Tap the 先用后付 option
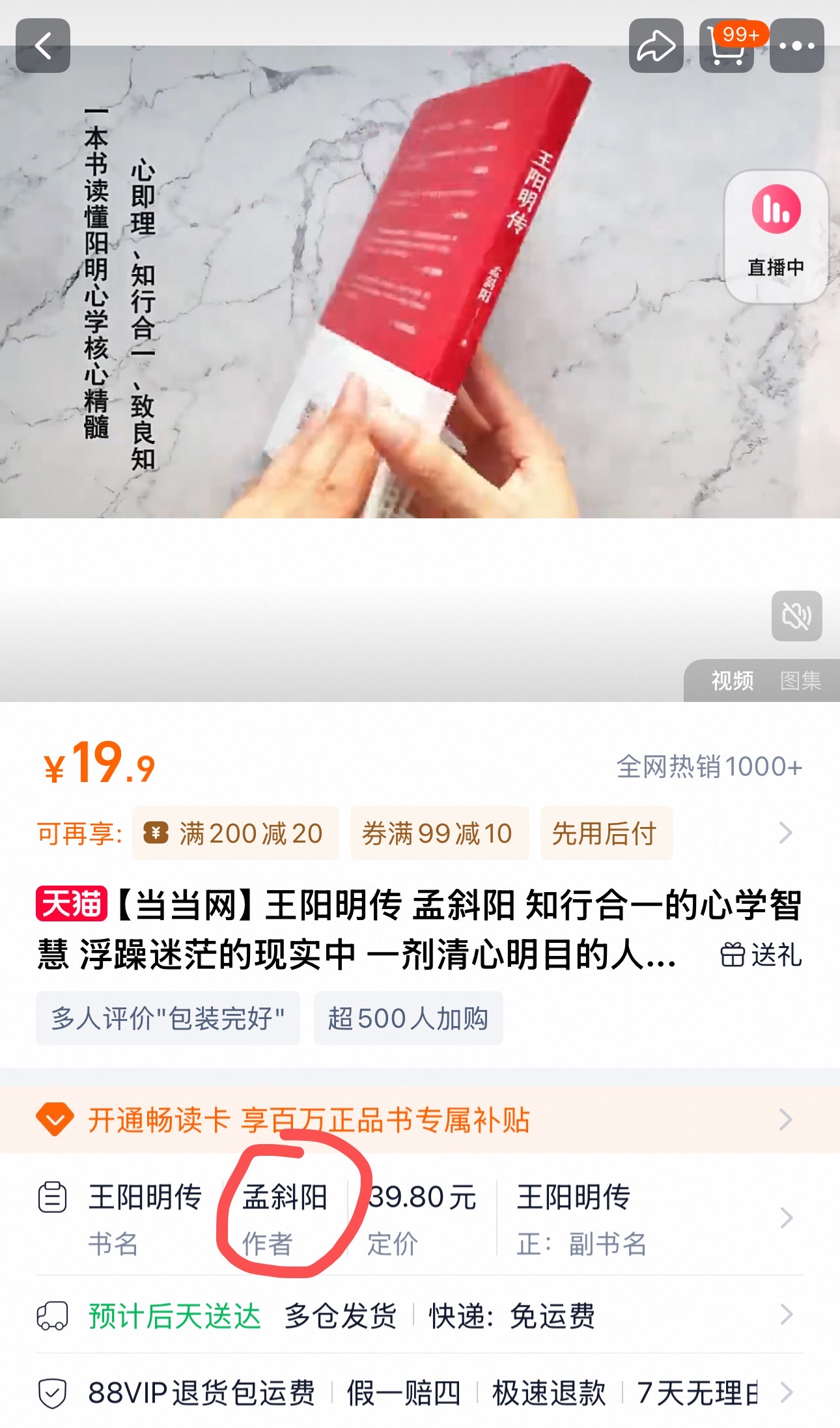 [606, 833]
